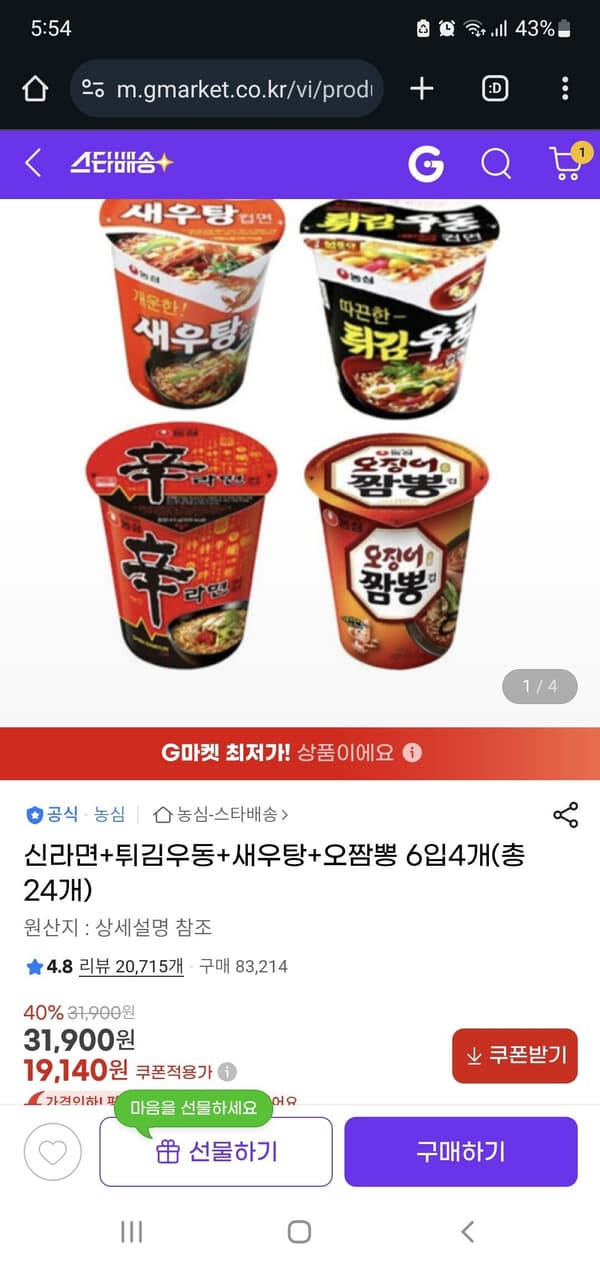Tap the 쿠폰받기 button
The image size is (600, 1267).
tap(515, 1055)
